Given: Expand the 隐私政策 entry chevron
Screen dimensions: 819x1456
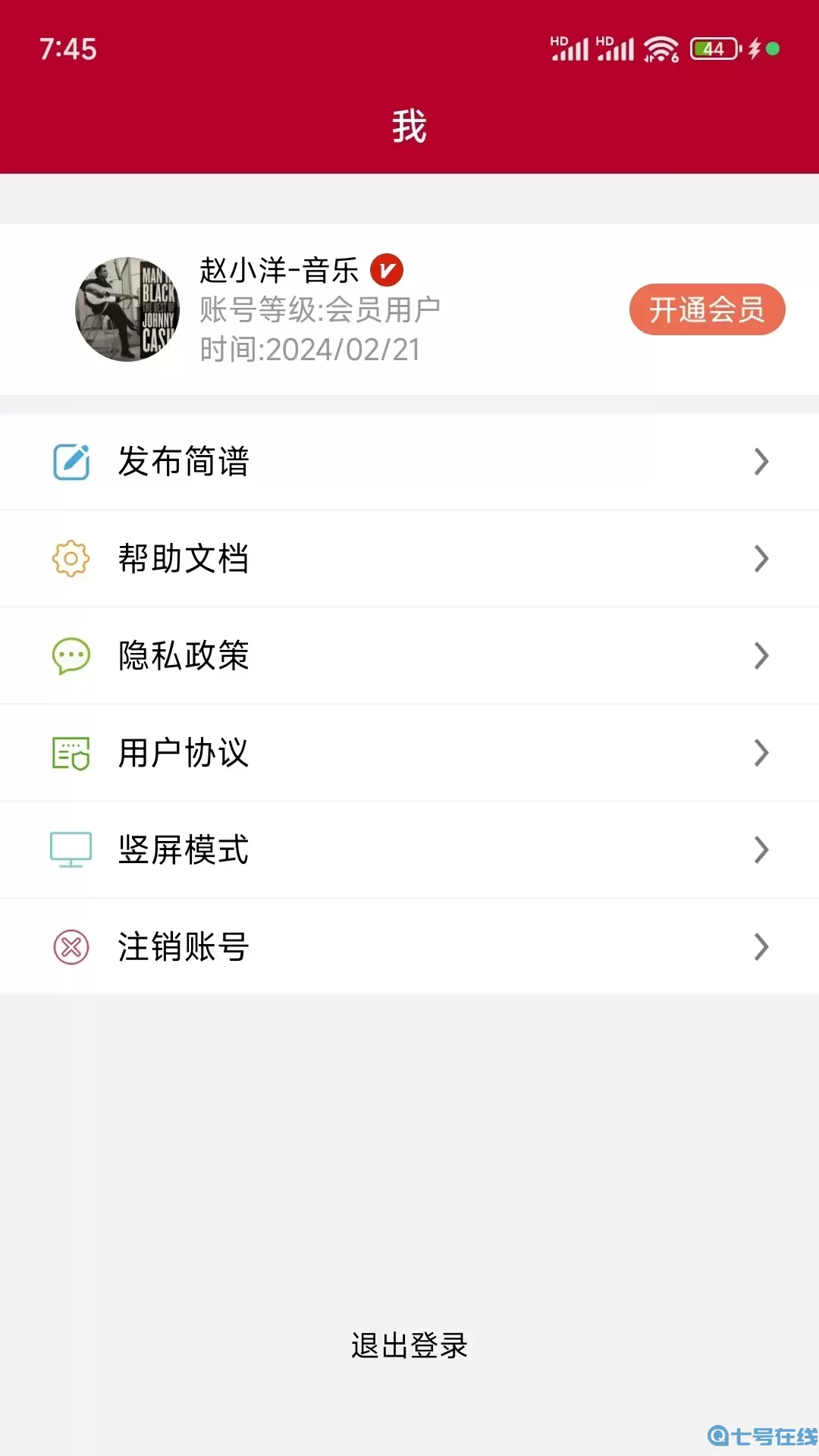Looking at the screenshot, I should click(x=761, y=655).
